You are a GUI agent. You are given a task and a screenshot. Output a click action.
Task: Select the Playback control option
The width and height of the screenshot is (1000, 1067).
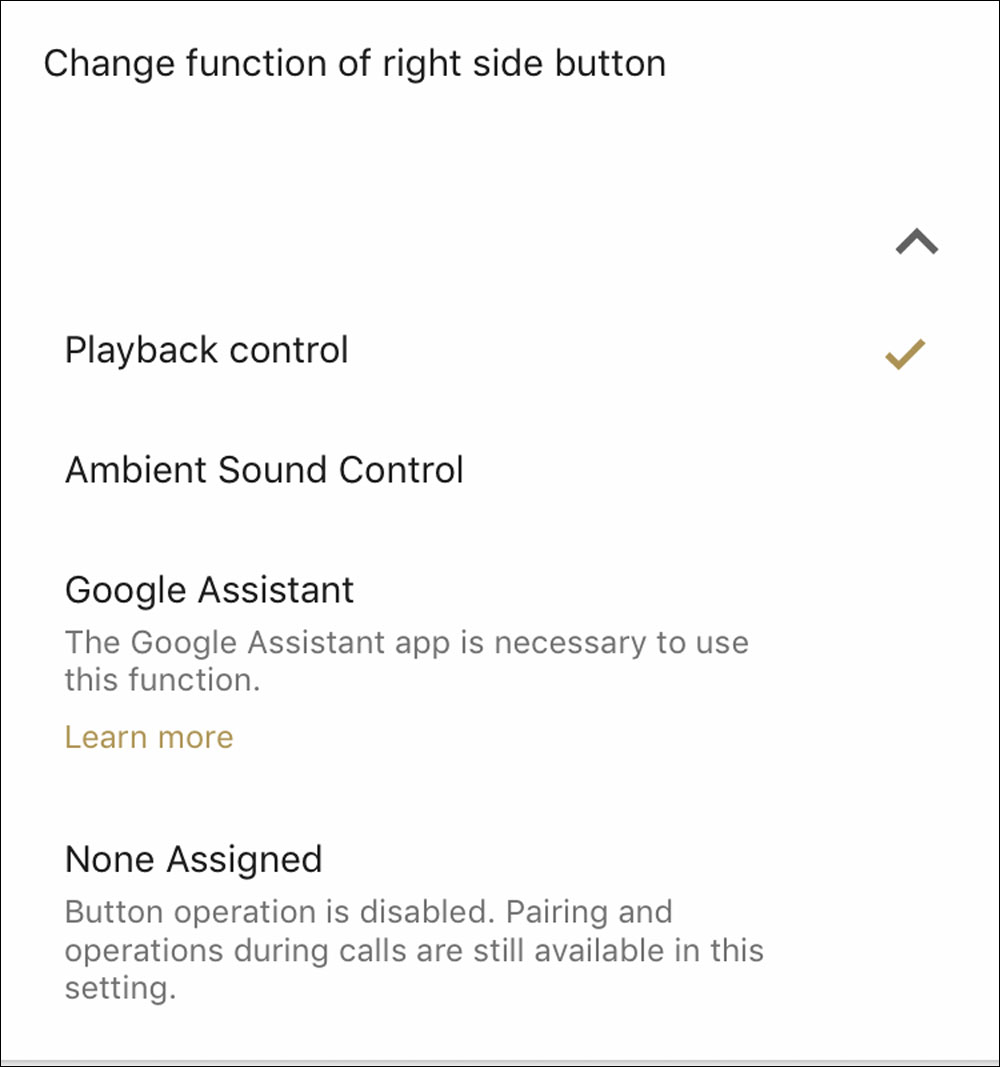(207, 351)
